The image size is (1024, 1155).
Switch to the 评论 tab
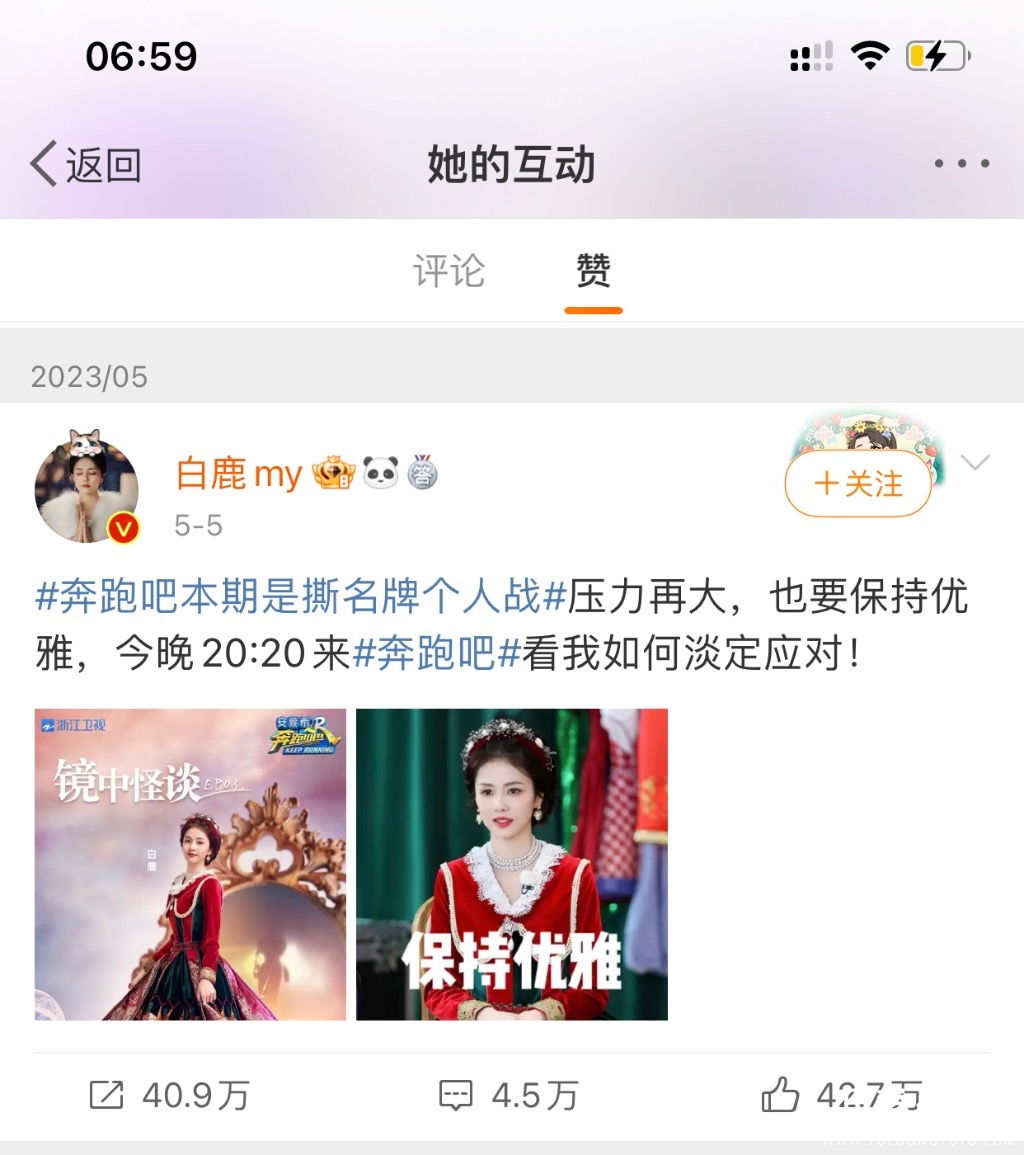click(x=449, y=271)
